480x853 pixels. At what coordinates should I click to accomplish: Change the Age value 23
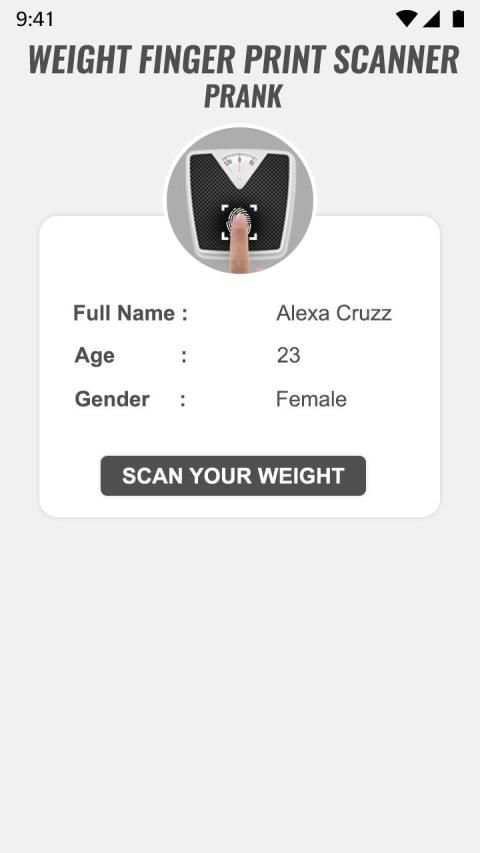tap(288, 356)
